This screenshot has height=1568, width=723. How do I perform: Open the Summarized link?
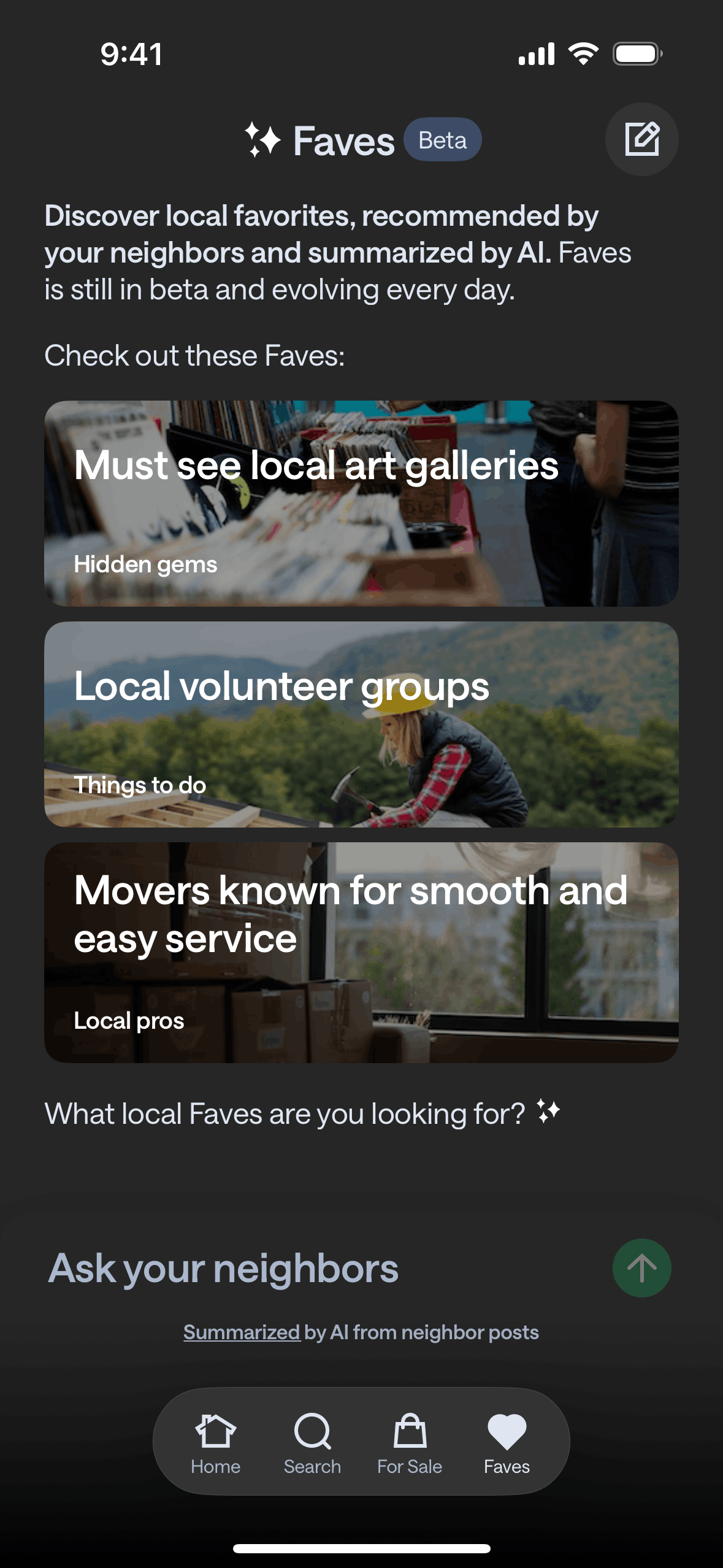point(242,1332)
